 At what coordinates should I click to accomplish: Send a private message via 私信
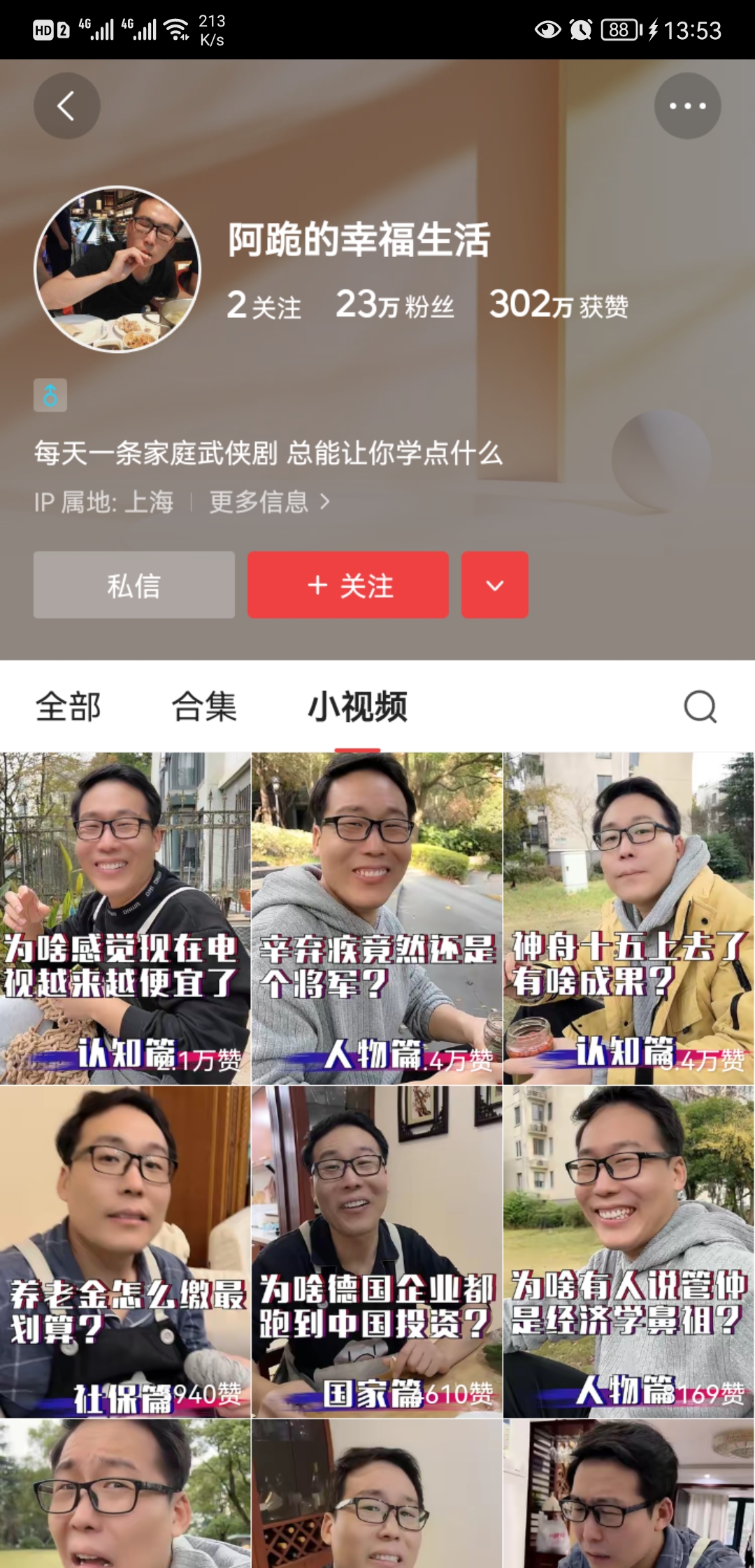[134, 585]
